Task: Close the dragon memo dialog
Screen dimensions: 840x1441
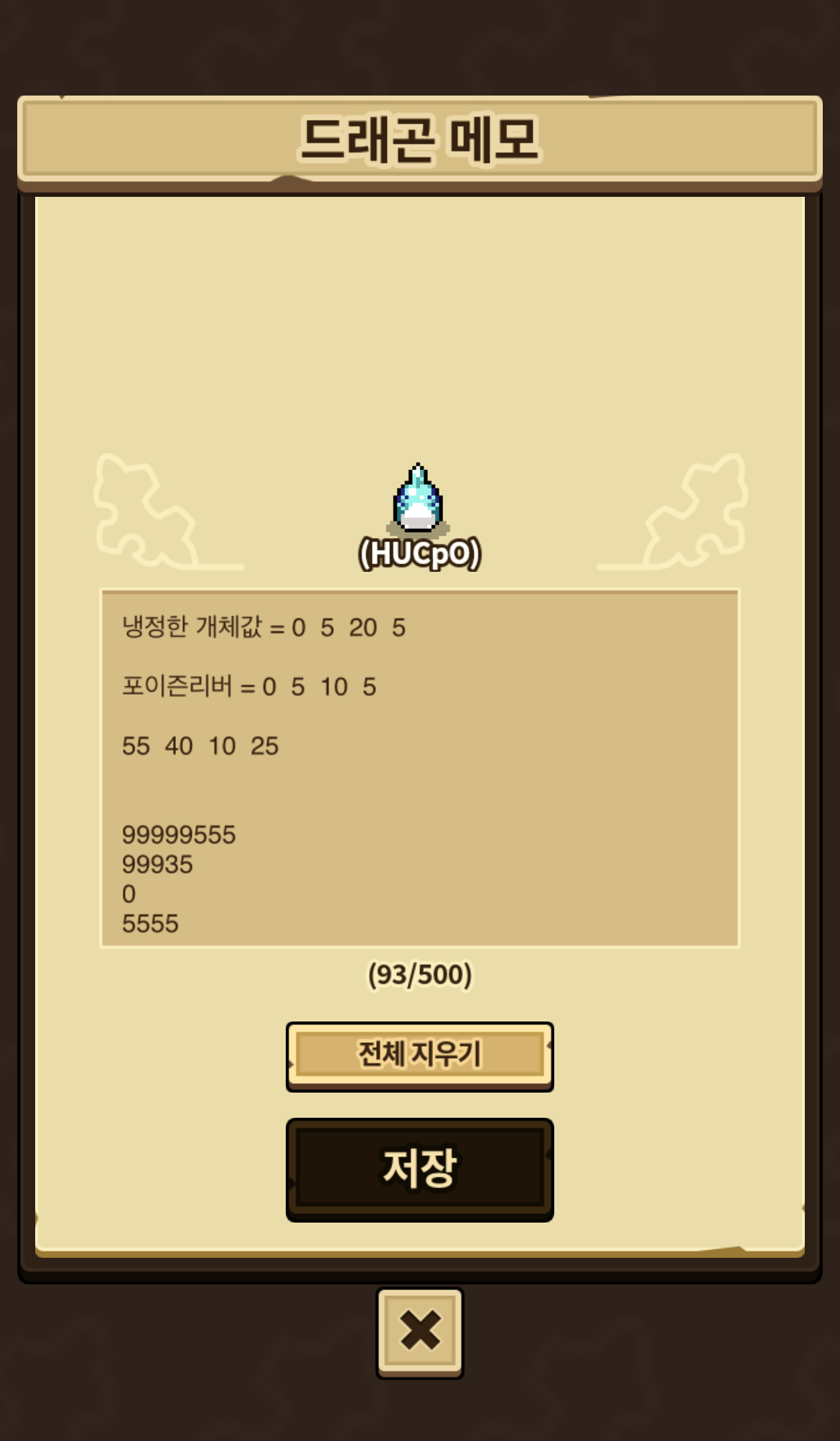Action: [x=419, y=1333]
